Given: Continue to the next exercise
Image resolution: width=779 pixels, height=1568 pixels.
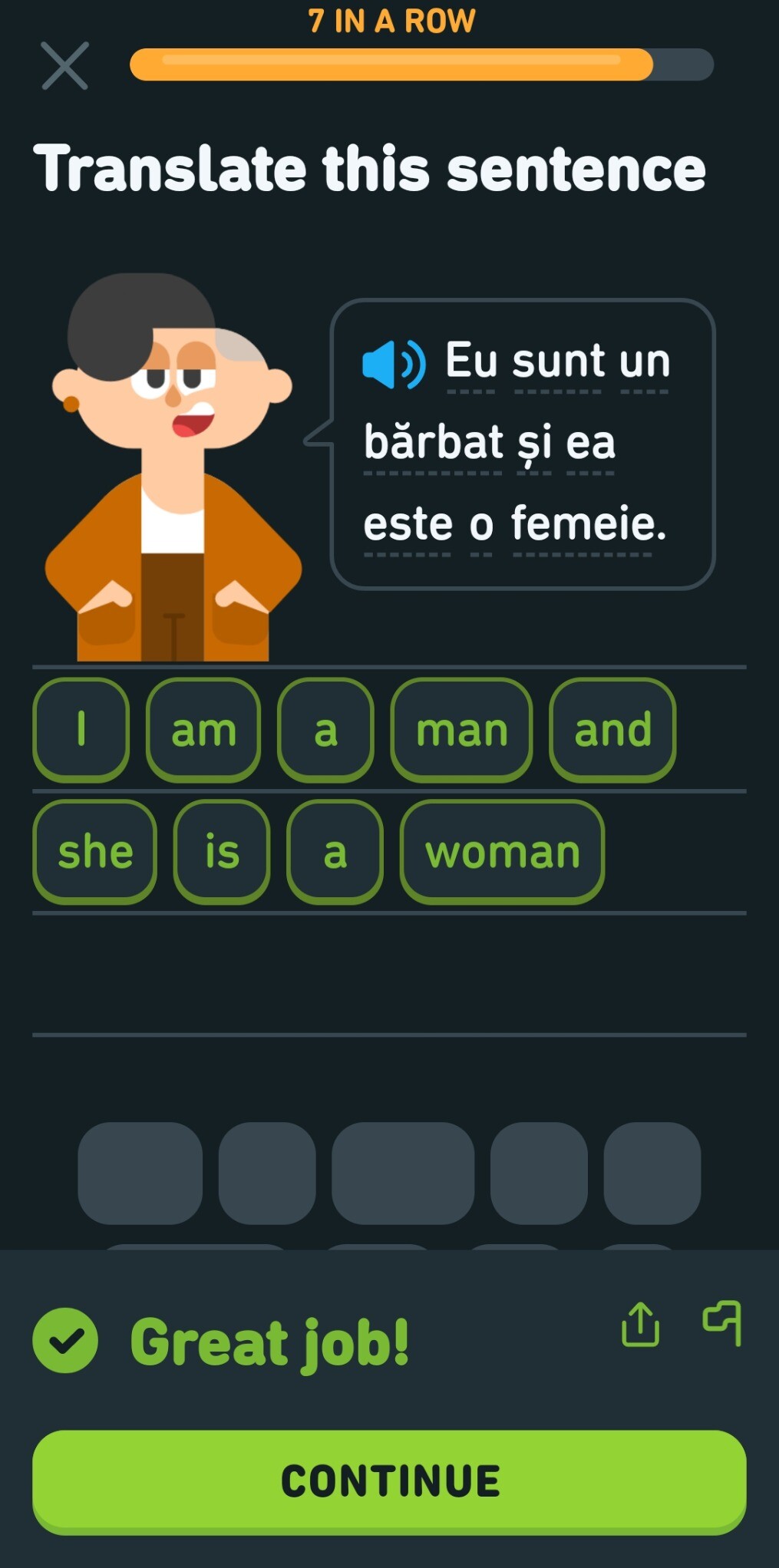Looking at the screenshot, I should tap(389, 1481).
